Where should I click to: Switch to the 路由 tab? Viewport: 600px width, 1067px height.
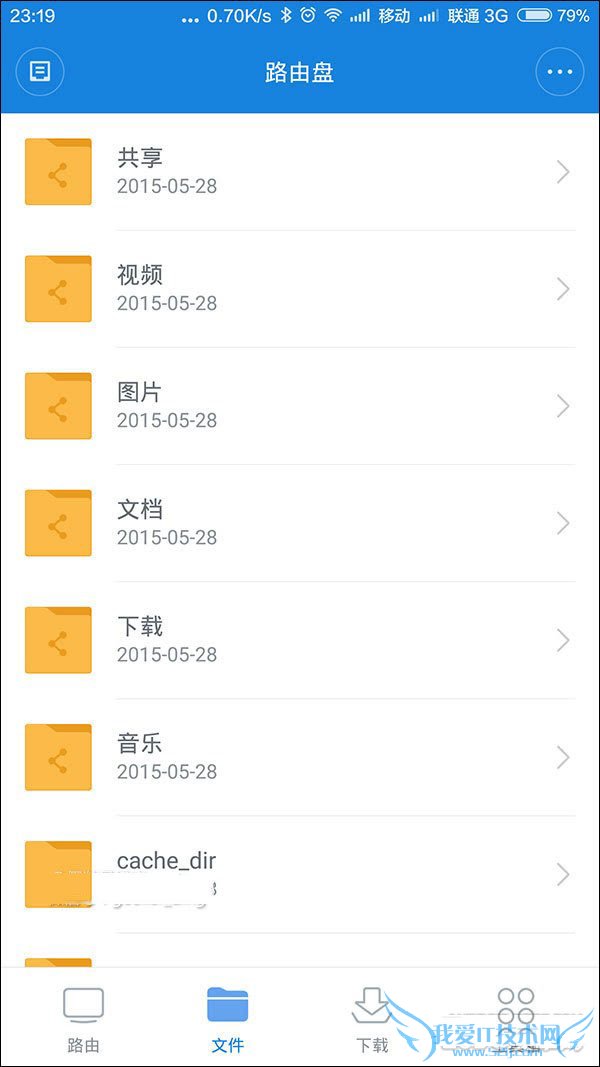click(83, 1018)
